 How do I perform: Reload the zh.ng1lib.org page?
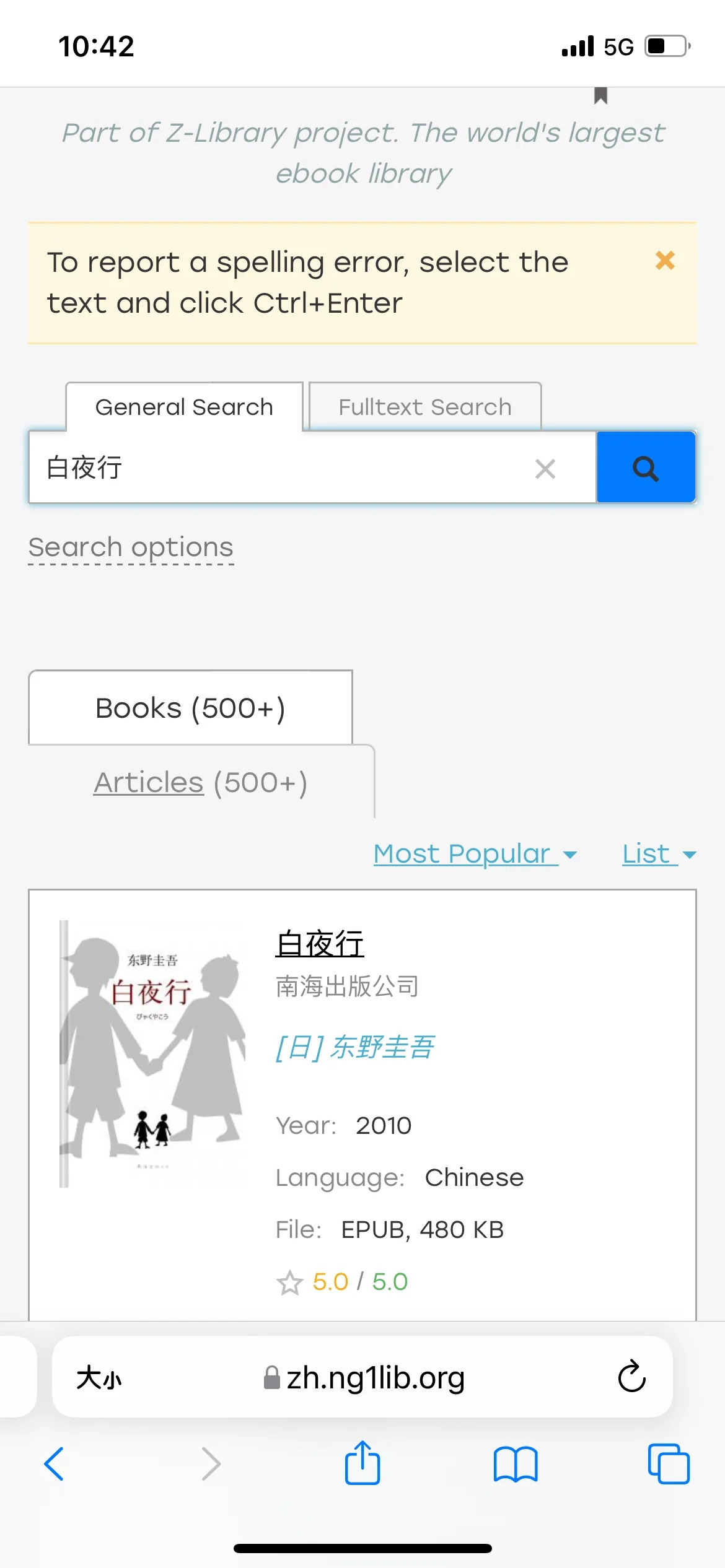click(631, 1377)
